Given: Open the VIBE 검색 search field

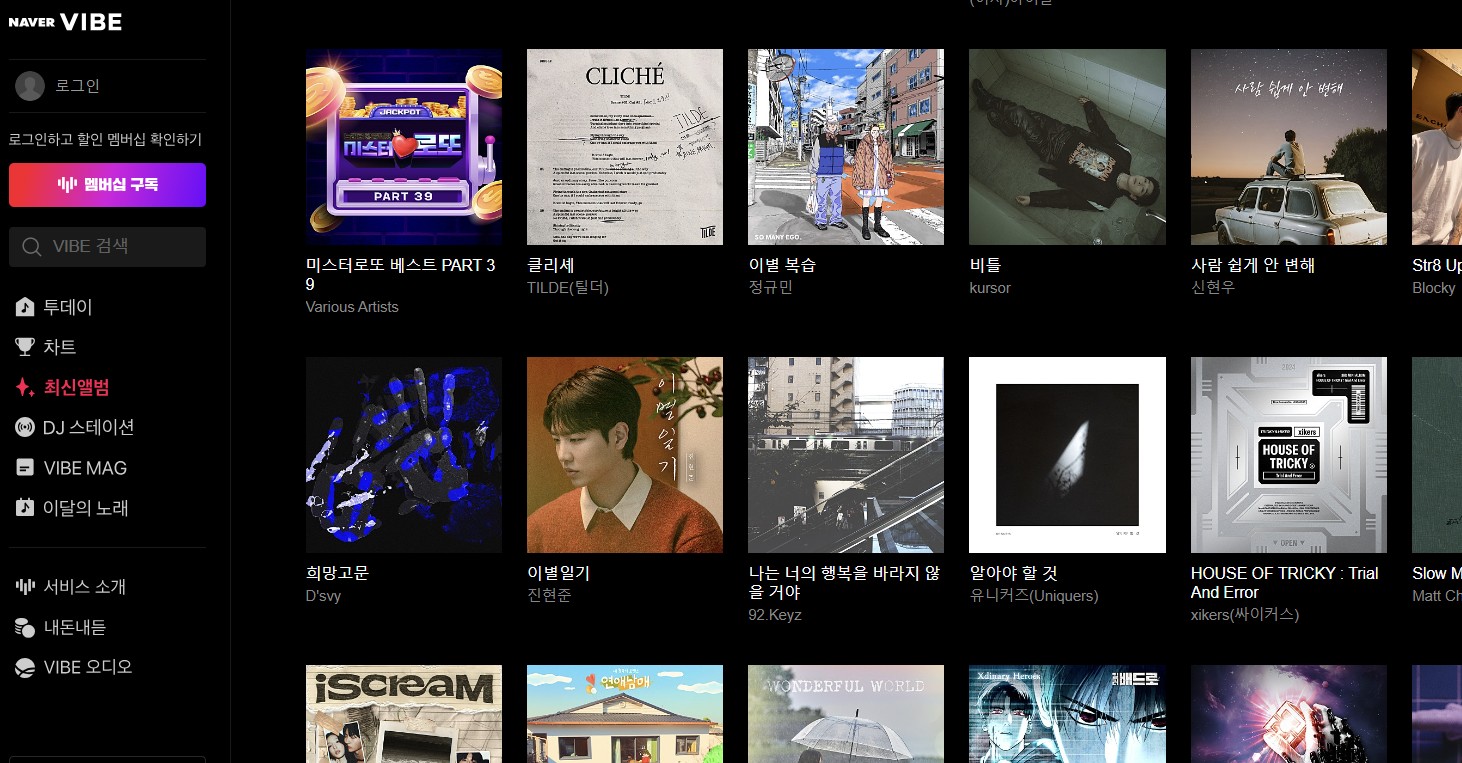Looking at the screenshot, I should pos(107,247).
